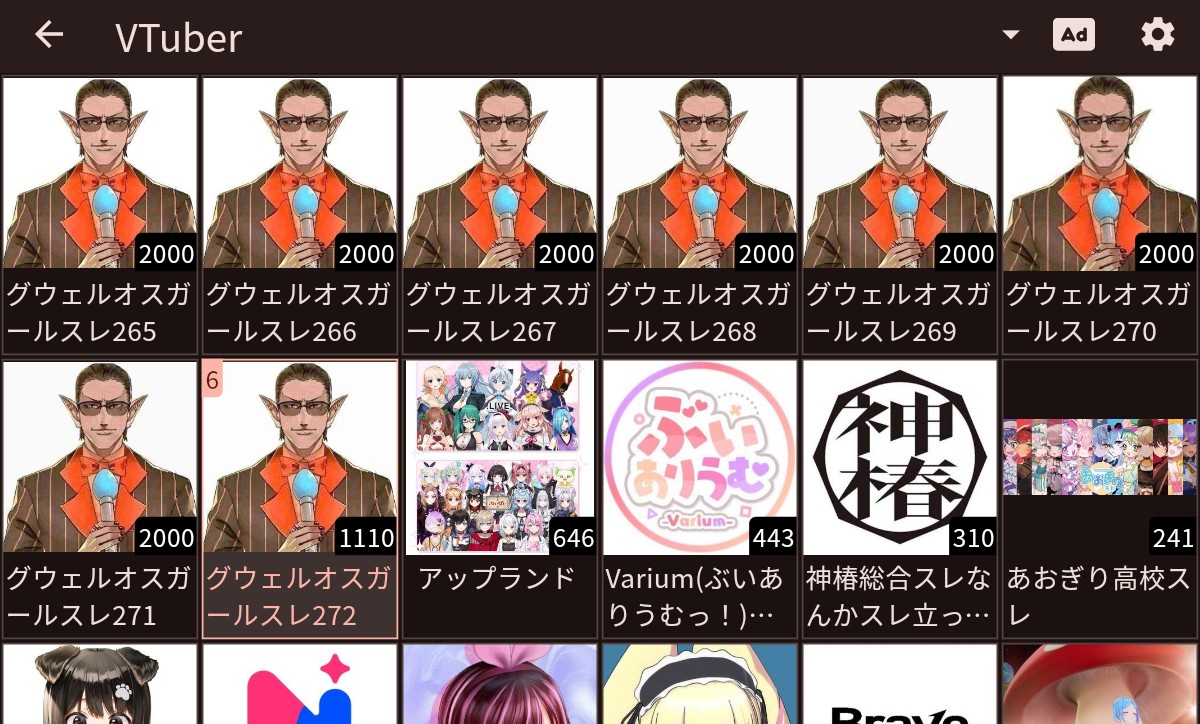View thread グウェルオスガールスレ268
This screenshot has height=724, width=1200.
coord(700,213)
